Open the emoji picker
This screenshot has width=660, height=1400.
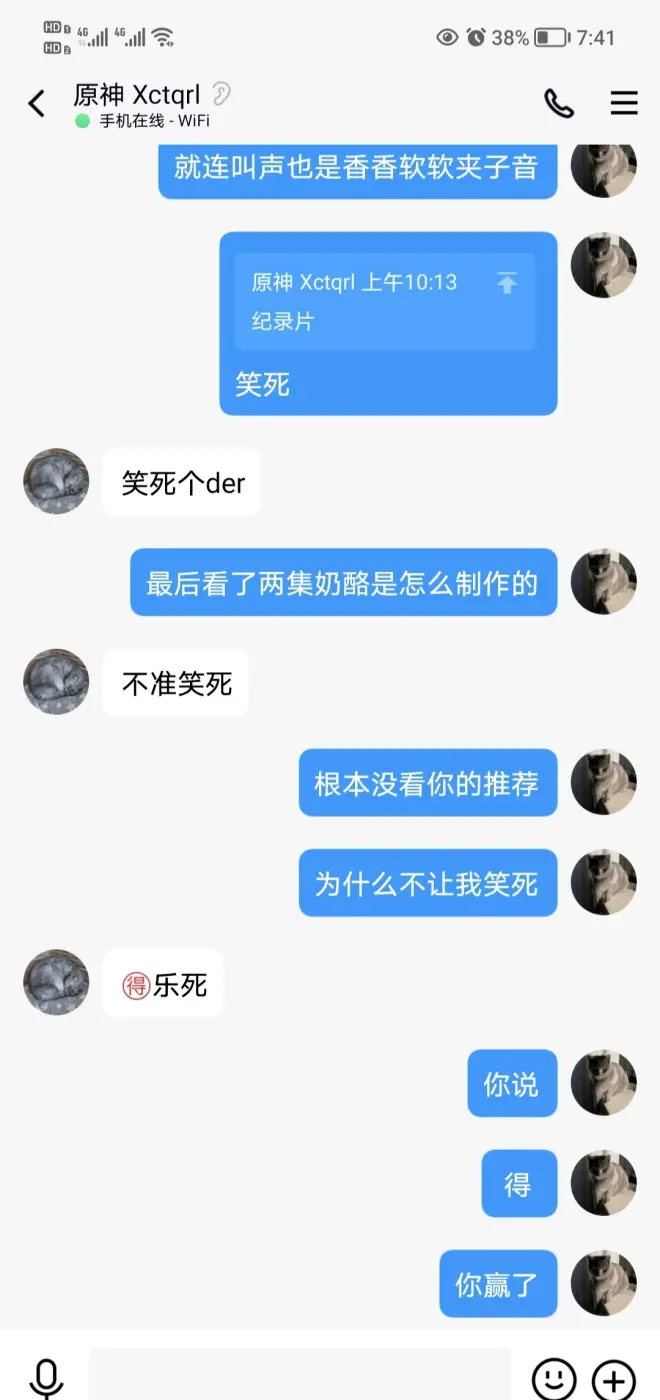(553, 1378)
